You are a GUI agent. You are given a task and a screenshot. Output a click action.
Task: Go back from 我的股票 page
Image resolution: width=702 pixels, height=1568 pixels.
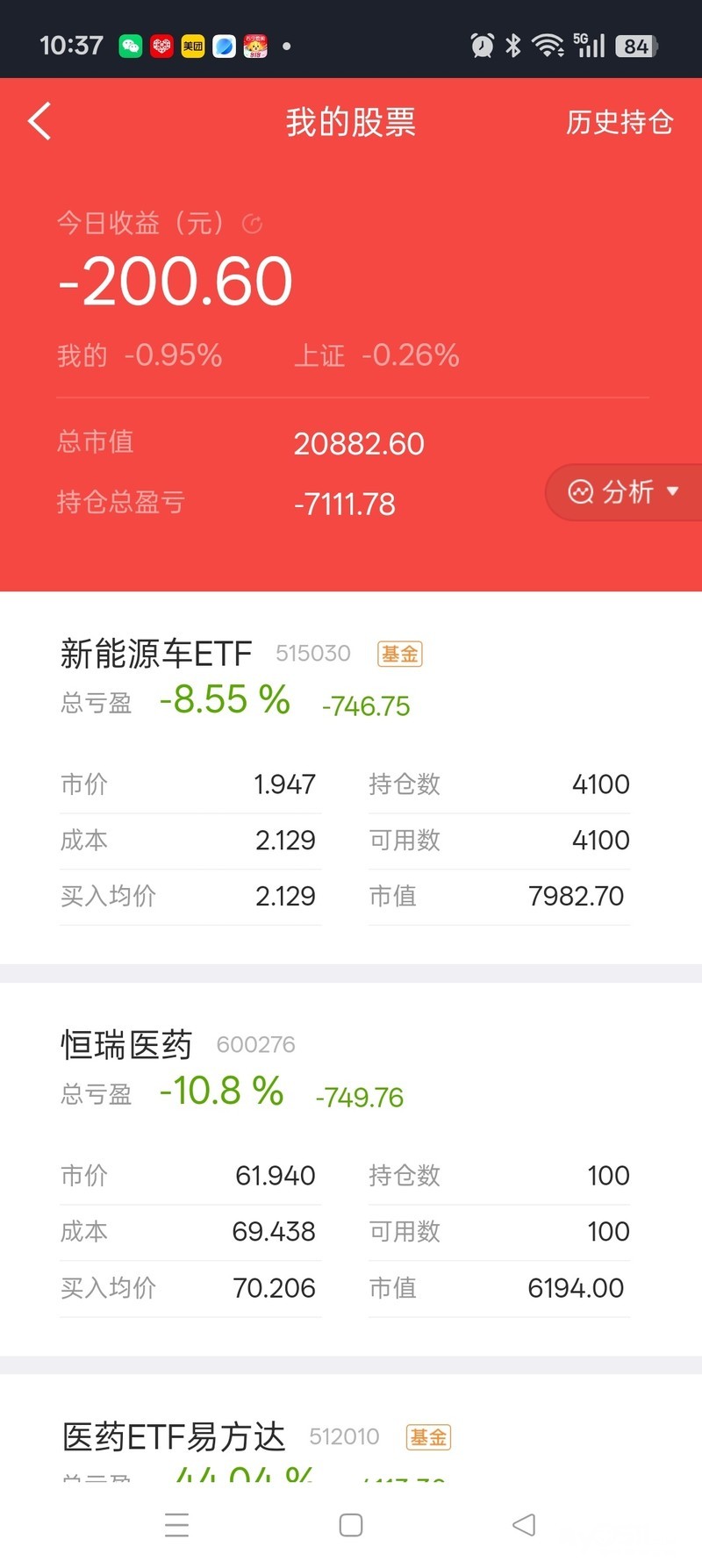tap(39, 121)
